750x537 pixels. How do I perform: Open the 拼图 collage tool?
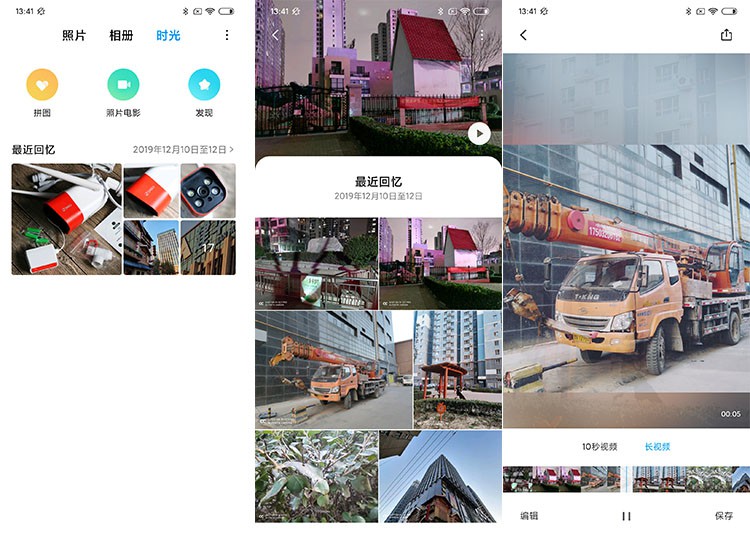coord(42,85)
